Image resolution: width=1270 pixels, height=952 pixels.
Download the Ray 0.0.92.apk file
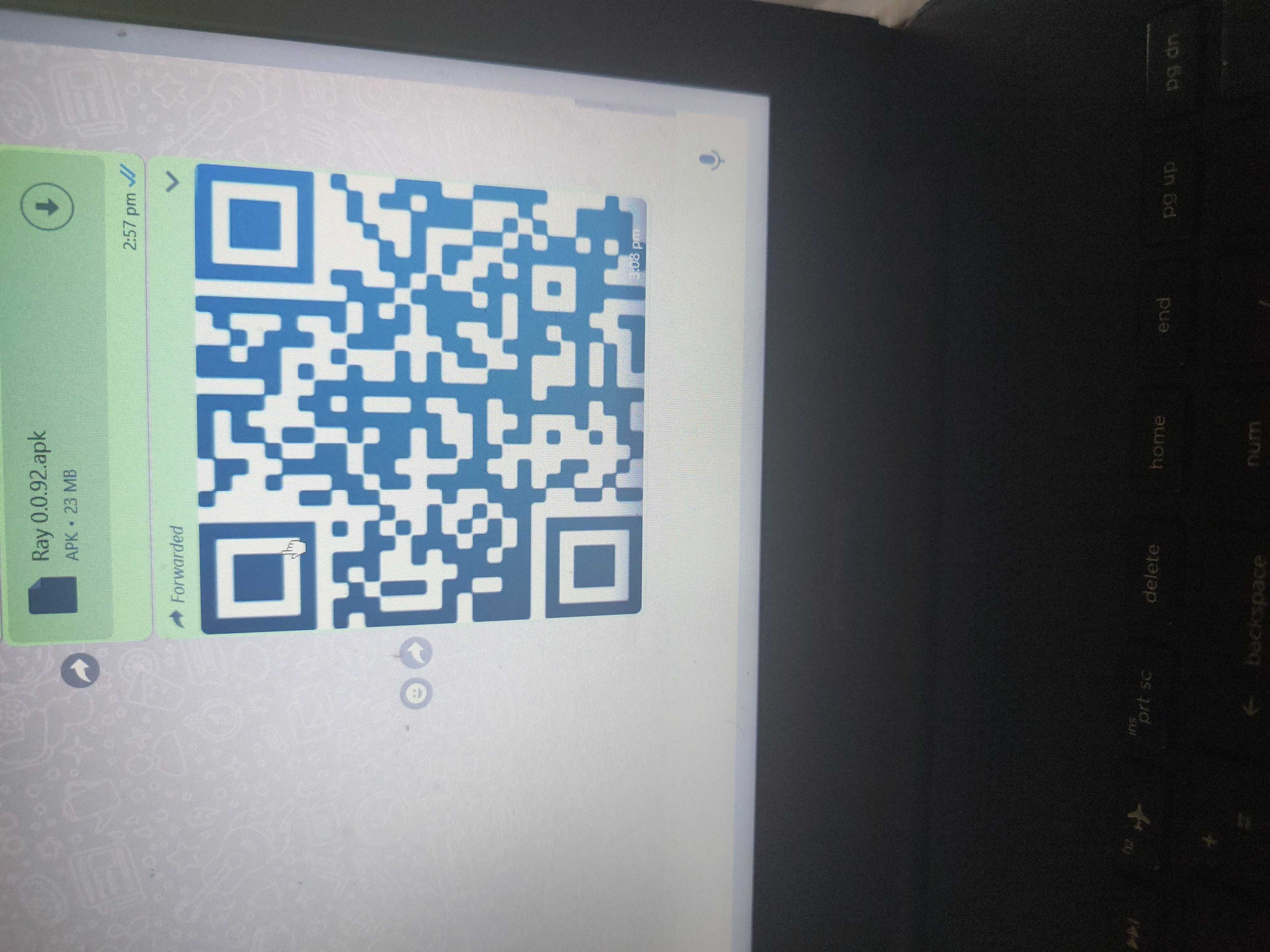click(x=48, y=206)
